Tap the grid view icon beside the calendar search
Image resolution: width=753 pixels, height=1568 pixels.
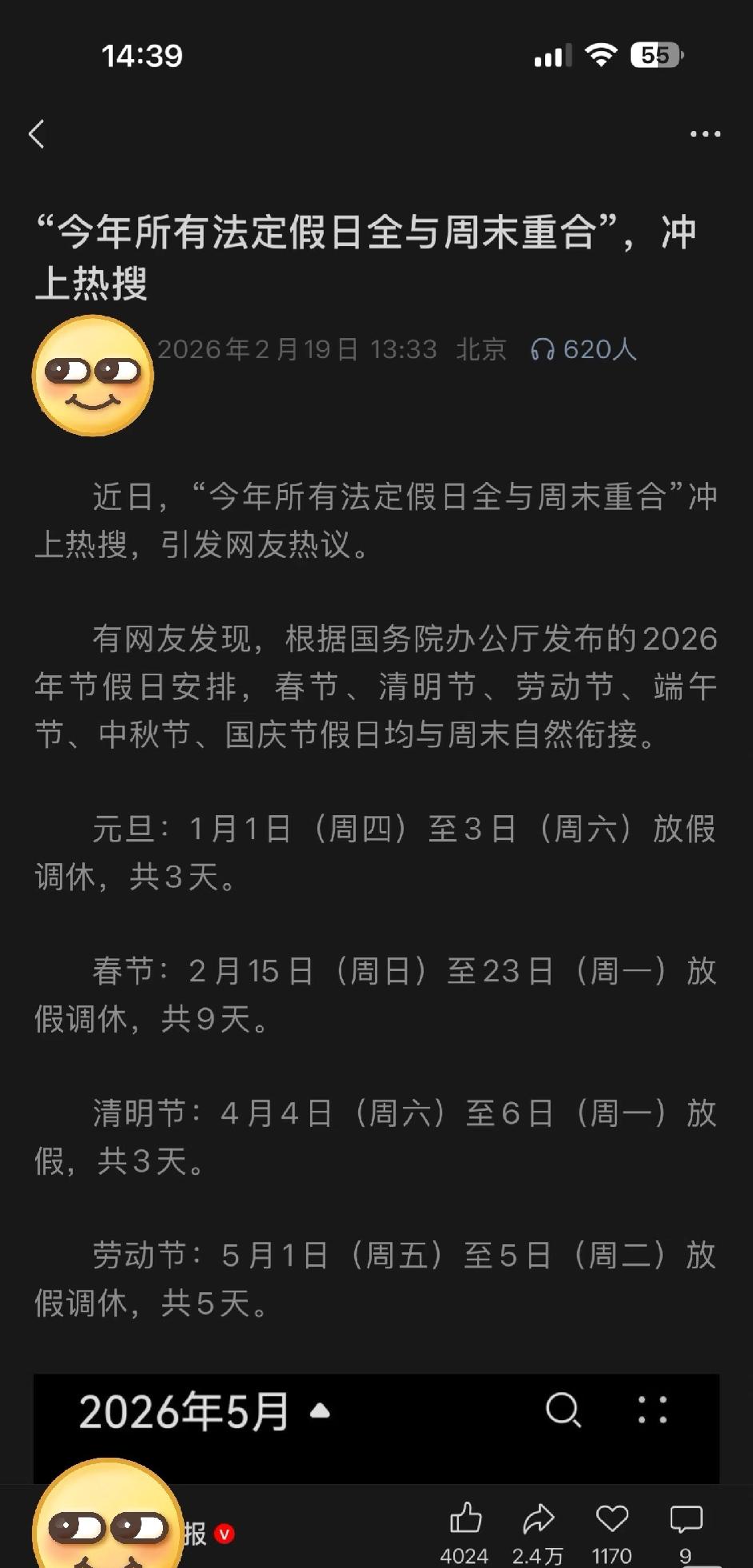pos(653,1409)
